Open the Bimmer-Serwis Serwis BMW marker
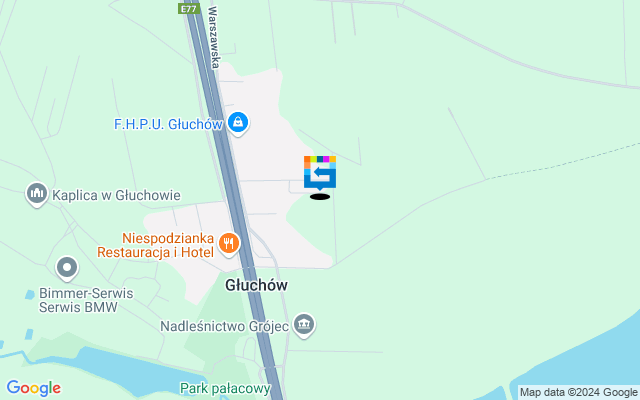This screenshot has width=640, height=400. pos(67,267)
